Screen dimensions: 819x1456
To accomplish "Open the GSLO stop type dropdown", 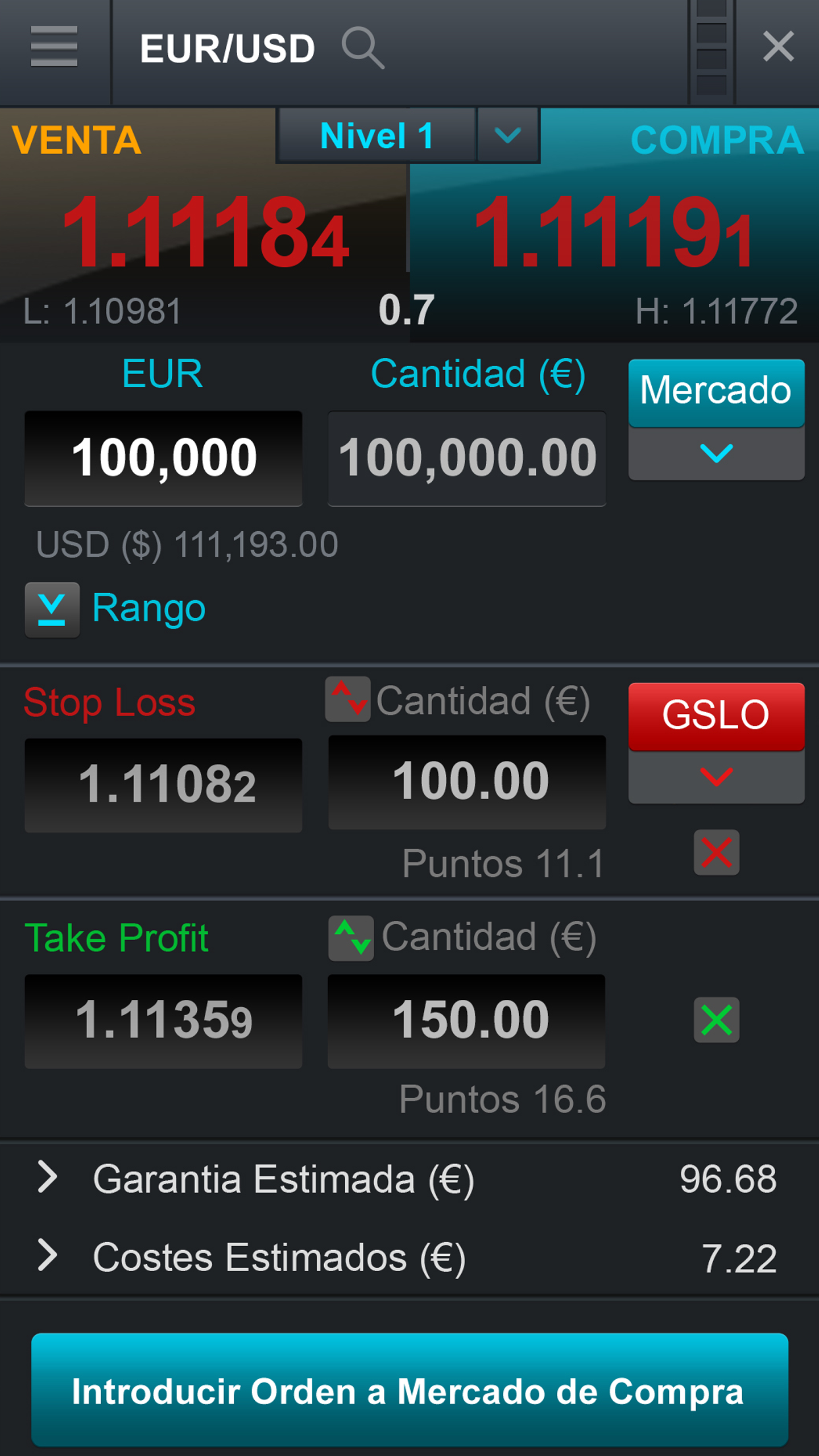I will tap(716, 776).
